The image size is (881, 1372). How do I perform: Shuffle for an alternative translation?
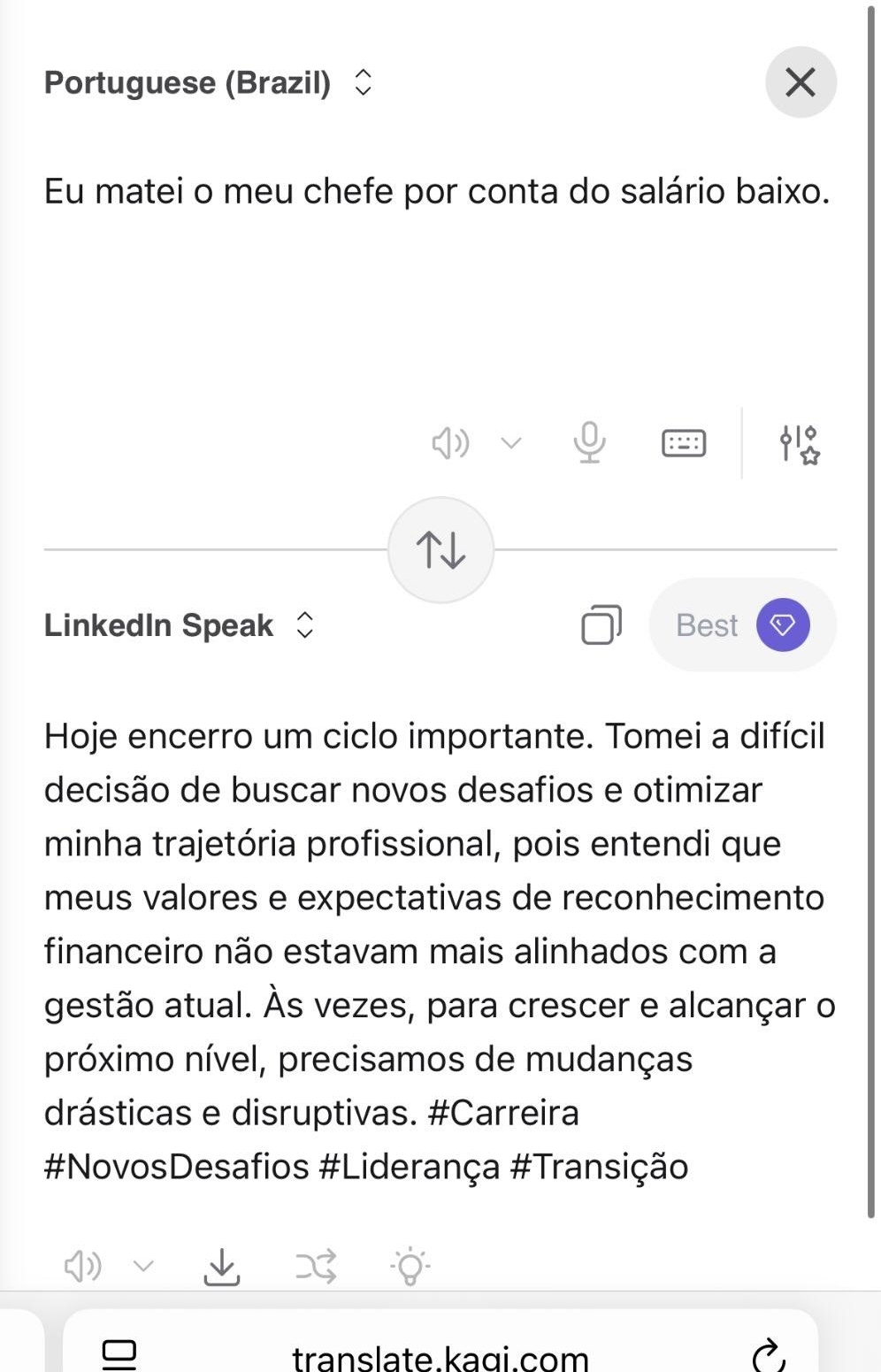point(316,1267)
